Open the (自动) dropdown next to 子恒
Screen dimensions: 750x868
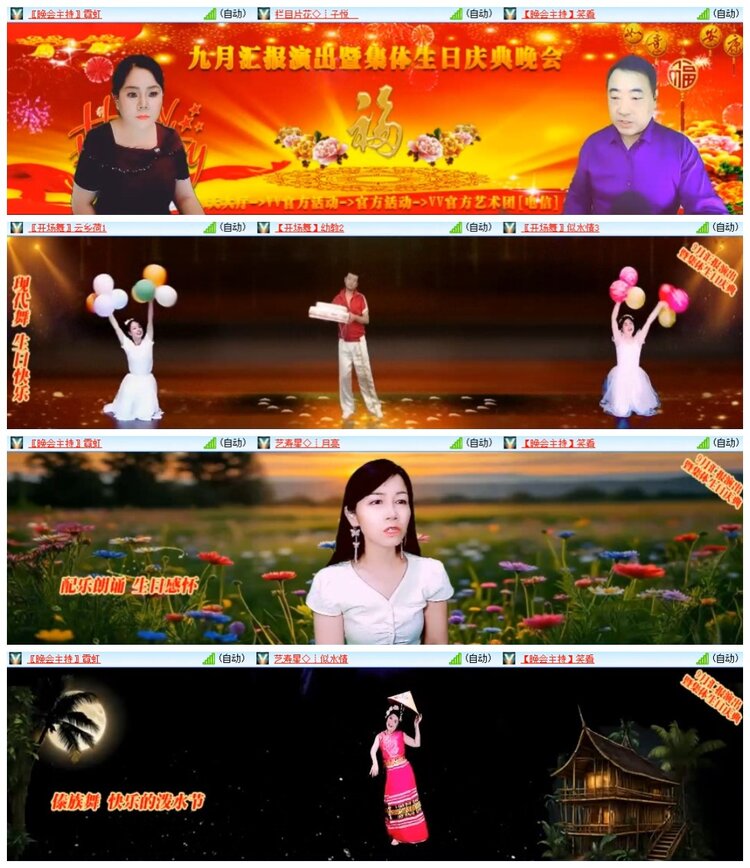click(478, 13)
